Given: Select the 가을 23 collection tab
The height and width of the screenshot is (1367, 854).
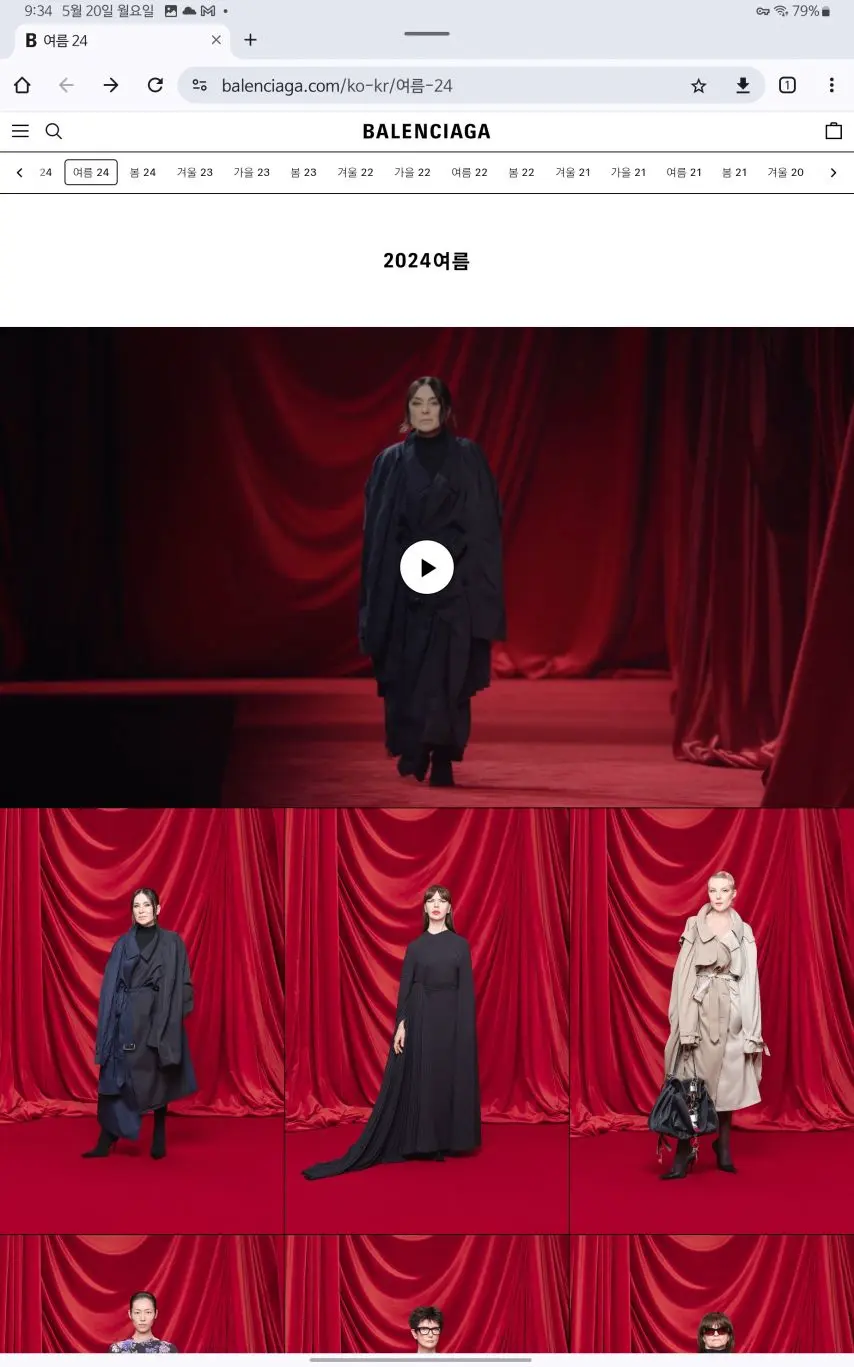Looking at the screenshot, I should 252,172.
